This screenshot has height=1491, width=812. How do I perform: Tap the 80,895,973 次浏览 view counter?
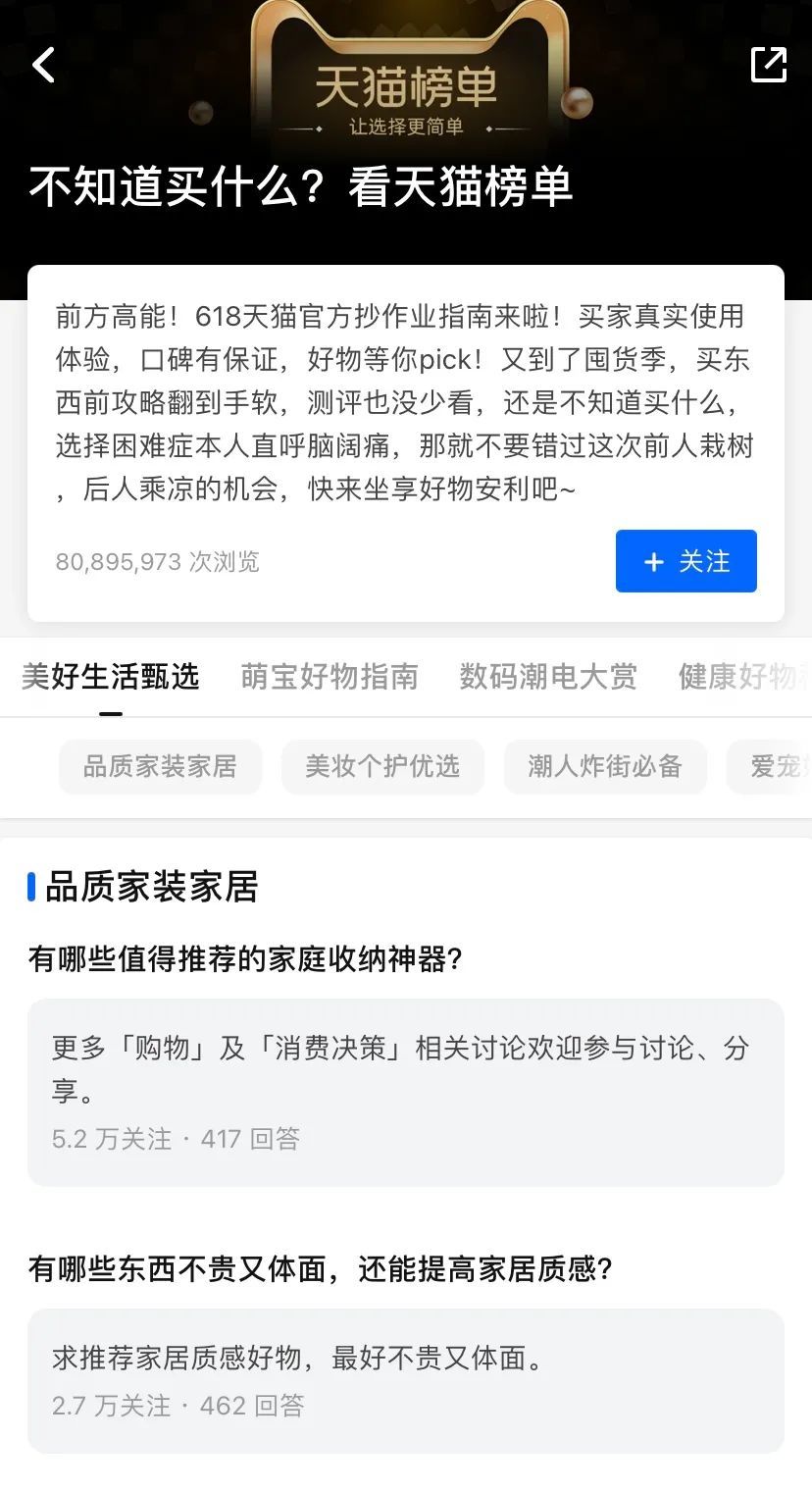pyautogui.click(x=157, y=561)
